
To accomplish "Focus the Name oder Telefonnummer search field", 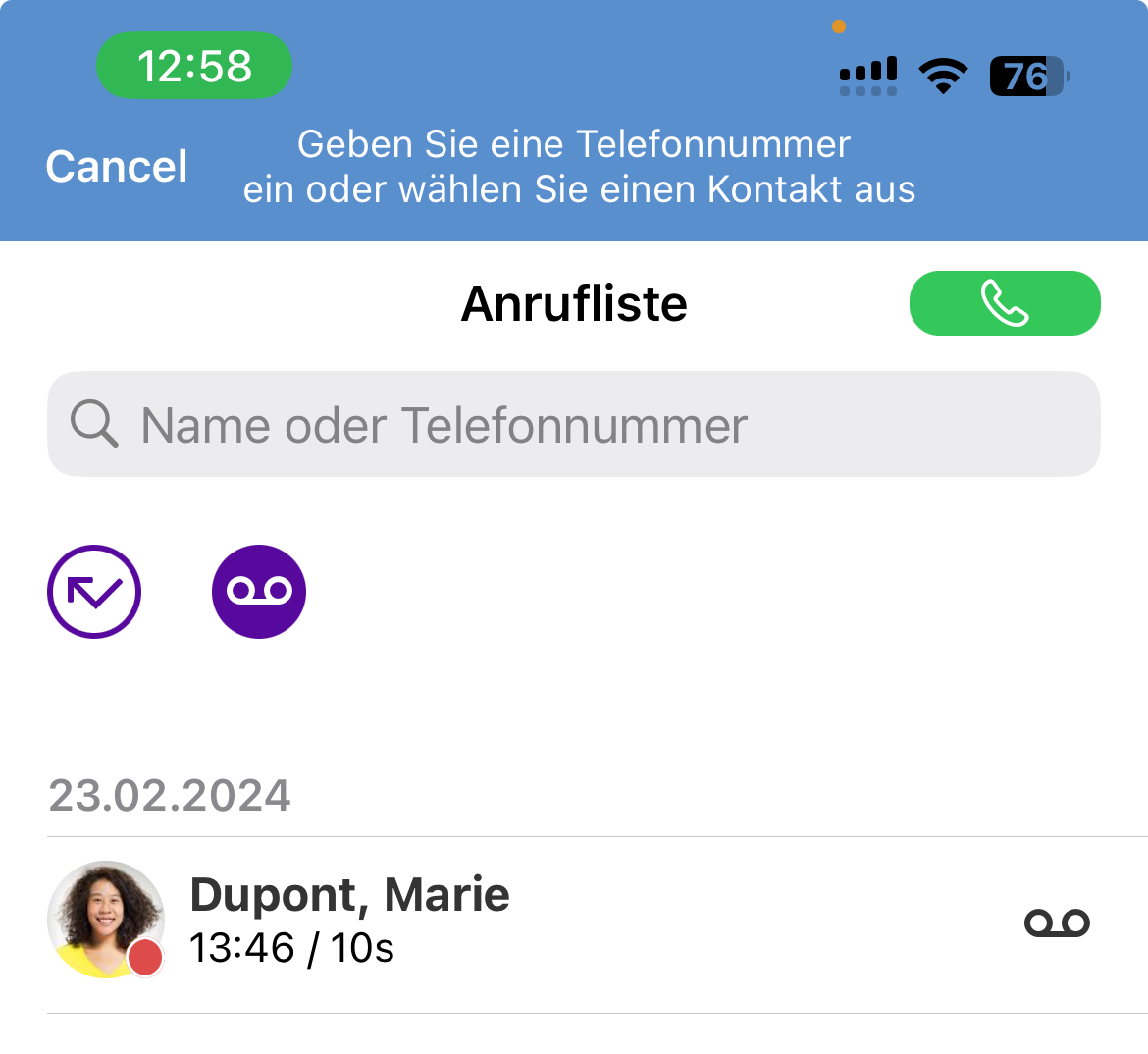I will pyautogui.click(x=574, y=425).
